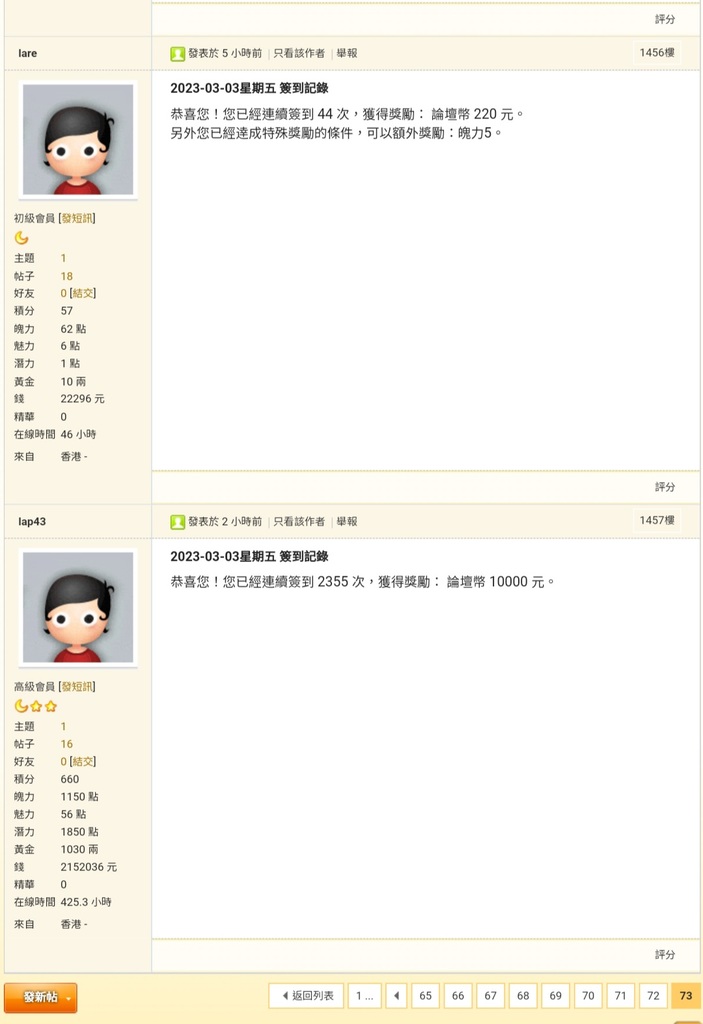This screenshot has height=1024, width=703.
Task: Rate lare's check-in post
Action: point(665,487)
